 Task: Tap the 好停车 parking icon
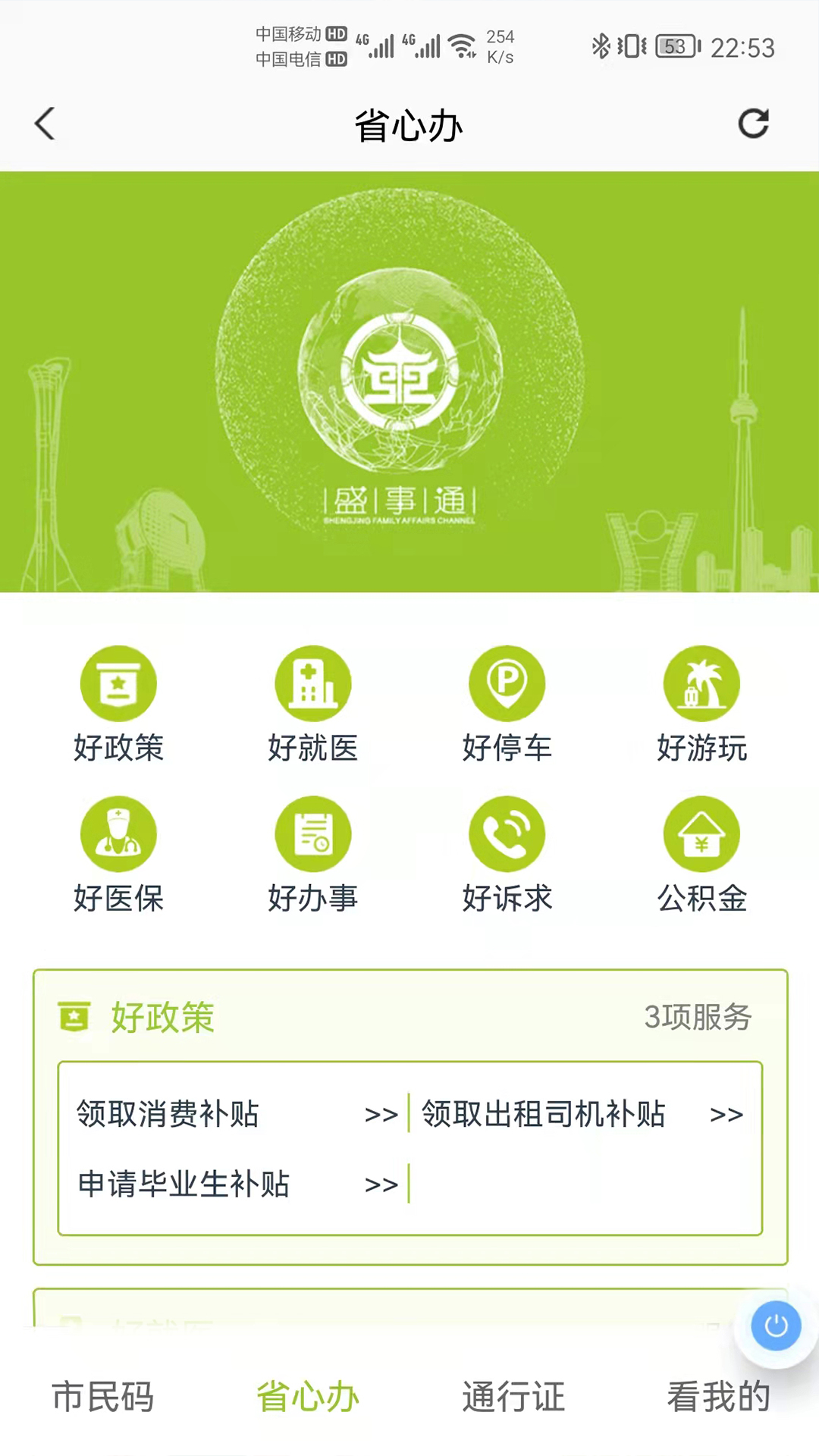507,682
